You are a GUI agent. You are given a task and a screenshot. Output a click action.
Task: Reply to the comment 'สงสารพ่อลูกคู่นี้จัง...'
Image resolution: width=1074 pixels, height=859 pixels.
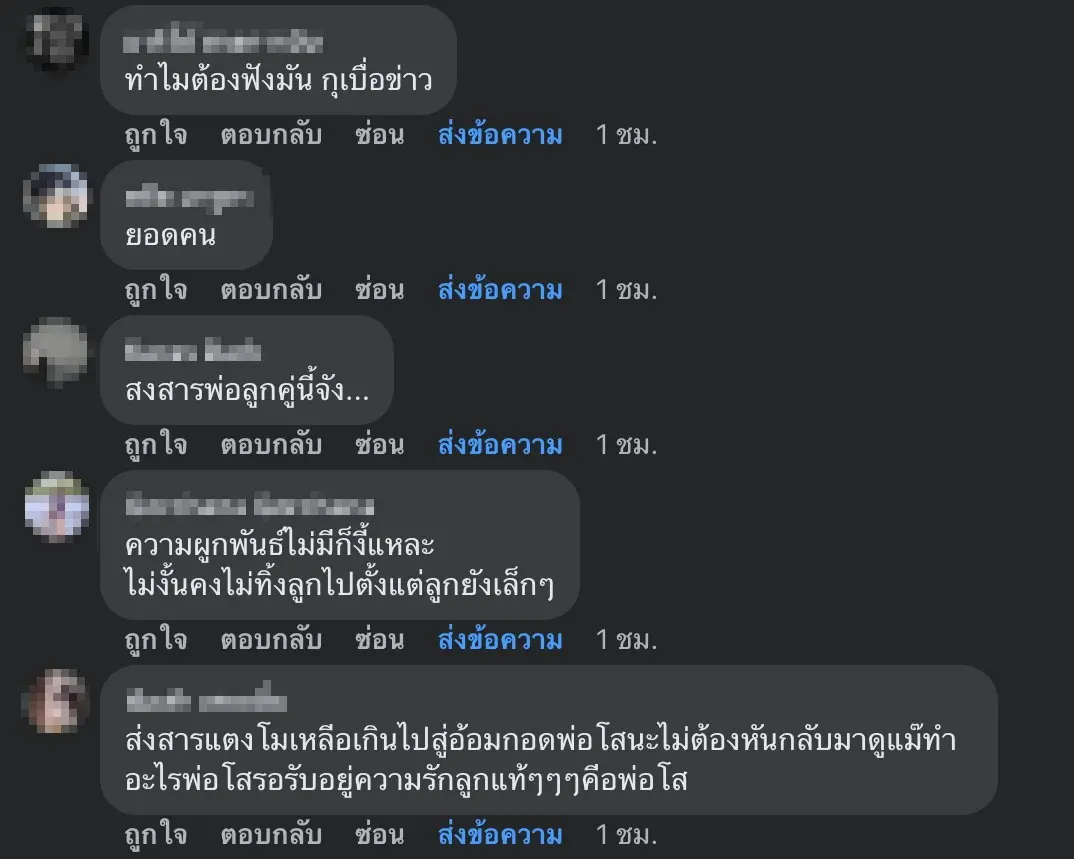pyautogui.click(x=271, y=445)
